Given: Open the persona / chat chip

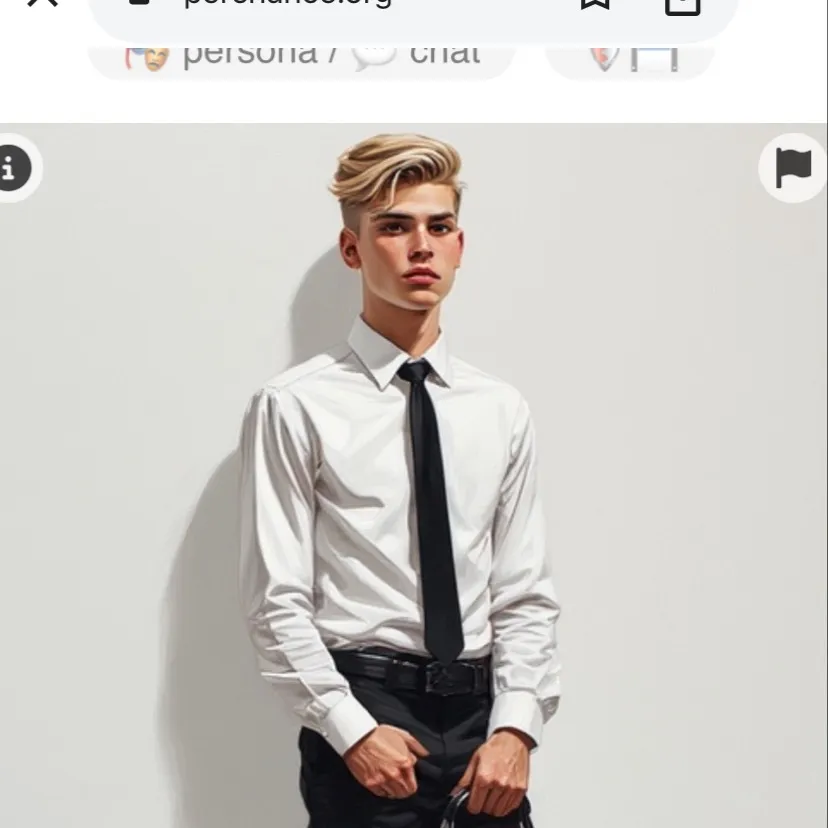Looking at the screenshot, I should [302, 54].
